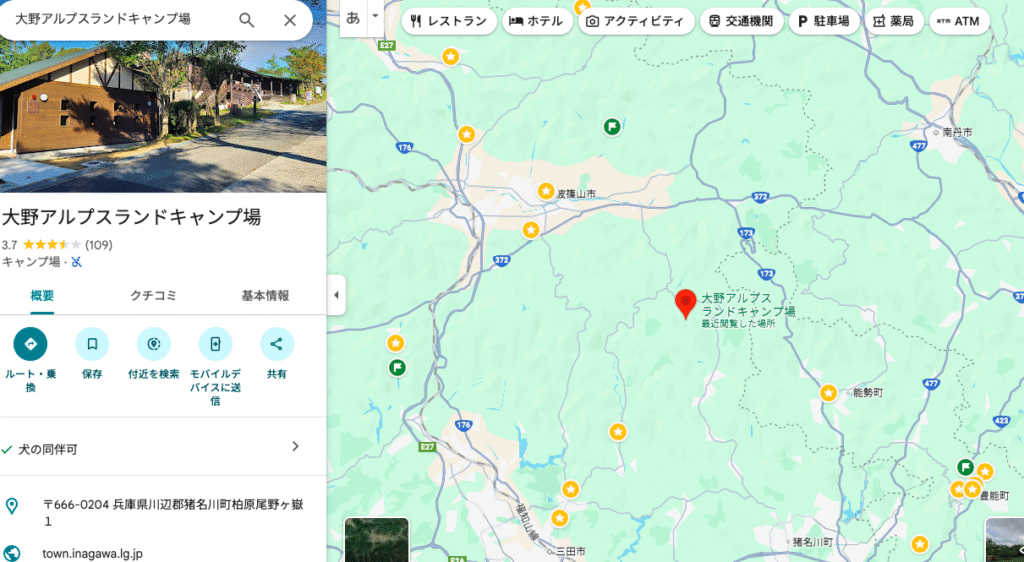The height and width of the screenshot is (562, 1024).
Task: Switch to the クチコミ tab
Action: (153, 295)
